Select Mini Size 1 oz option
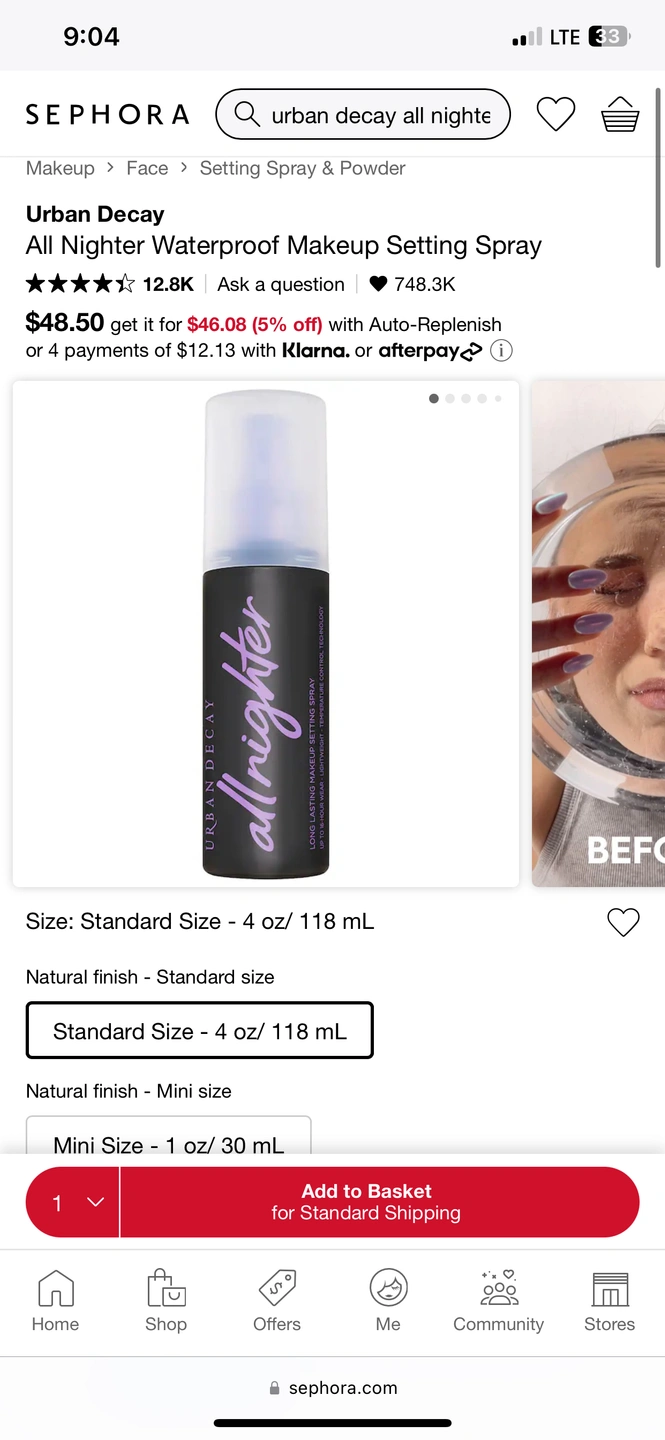 pos(168,1140)
